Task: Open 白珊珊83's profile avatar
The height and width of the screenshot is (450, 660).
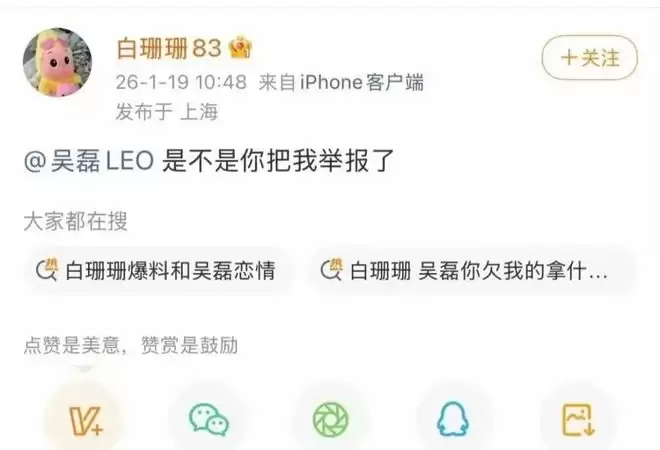Action: [x=58, y=63]
